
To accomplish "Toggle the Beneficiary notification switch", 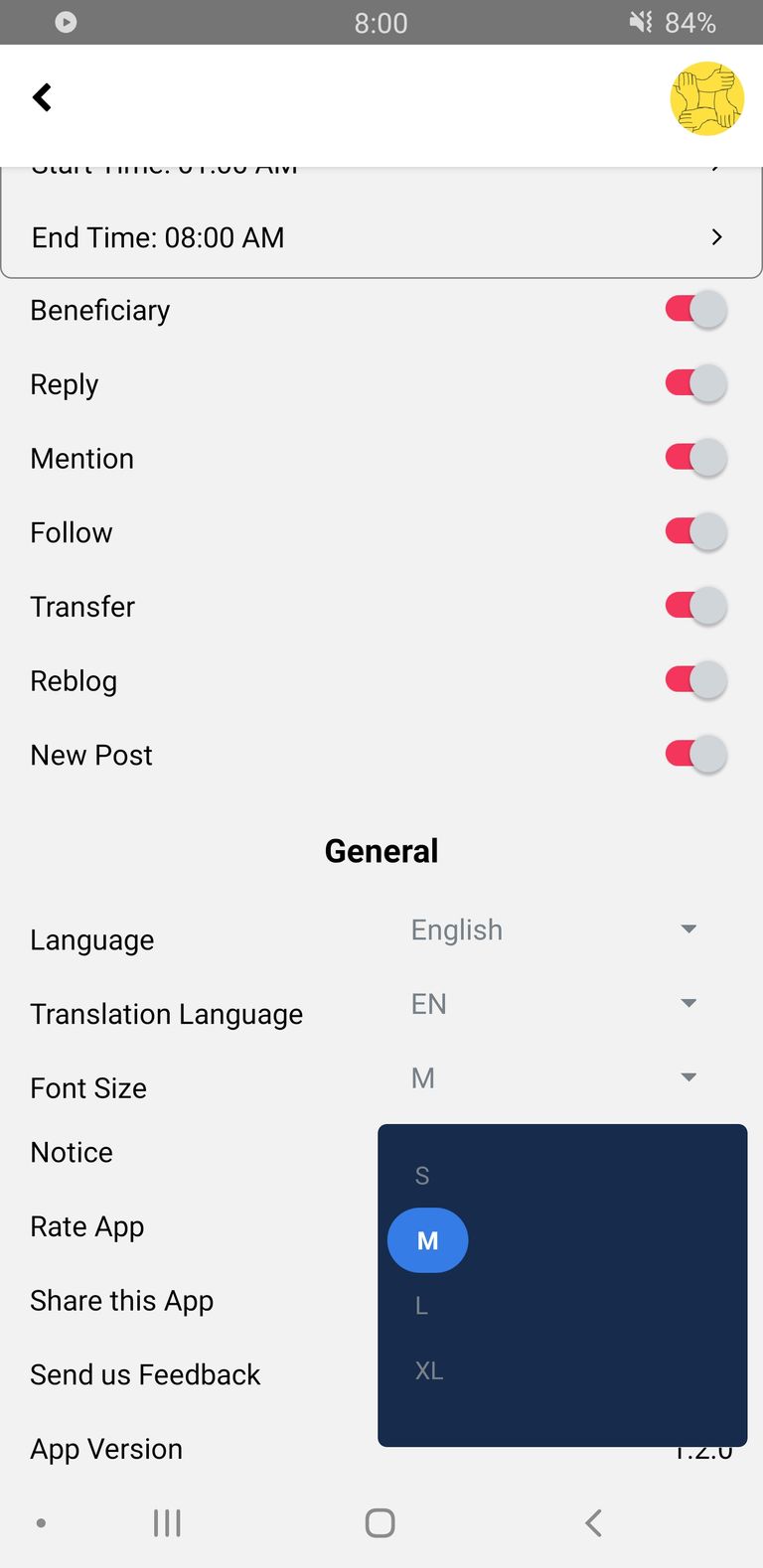I will (x=695, y=310).
